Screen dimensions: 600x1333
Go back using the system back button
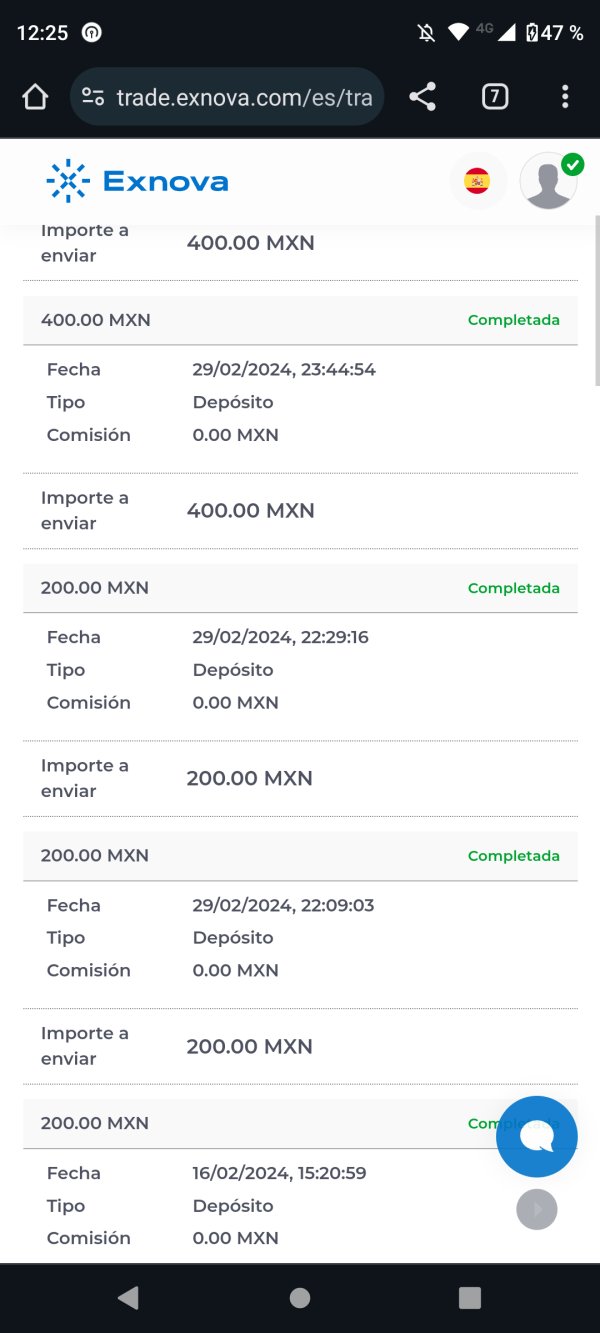pyautogui.click(x=128, y=1298)
